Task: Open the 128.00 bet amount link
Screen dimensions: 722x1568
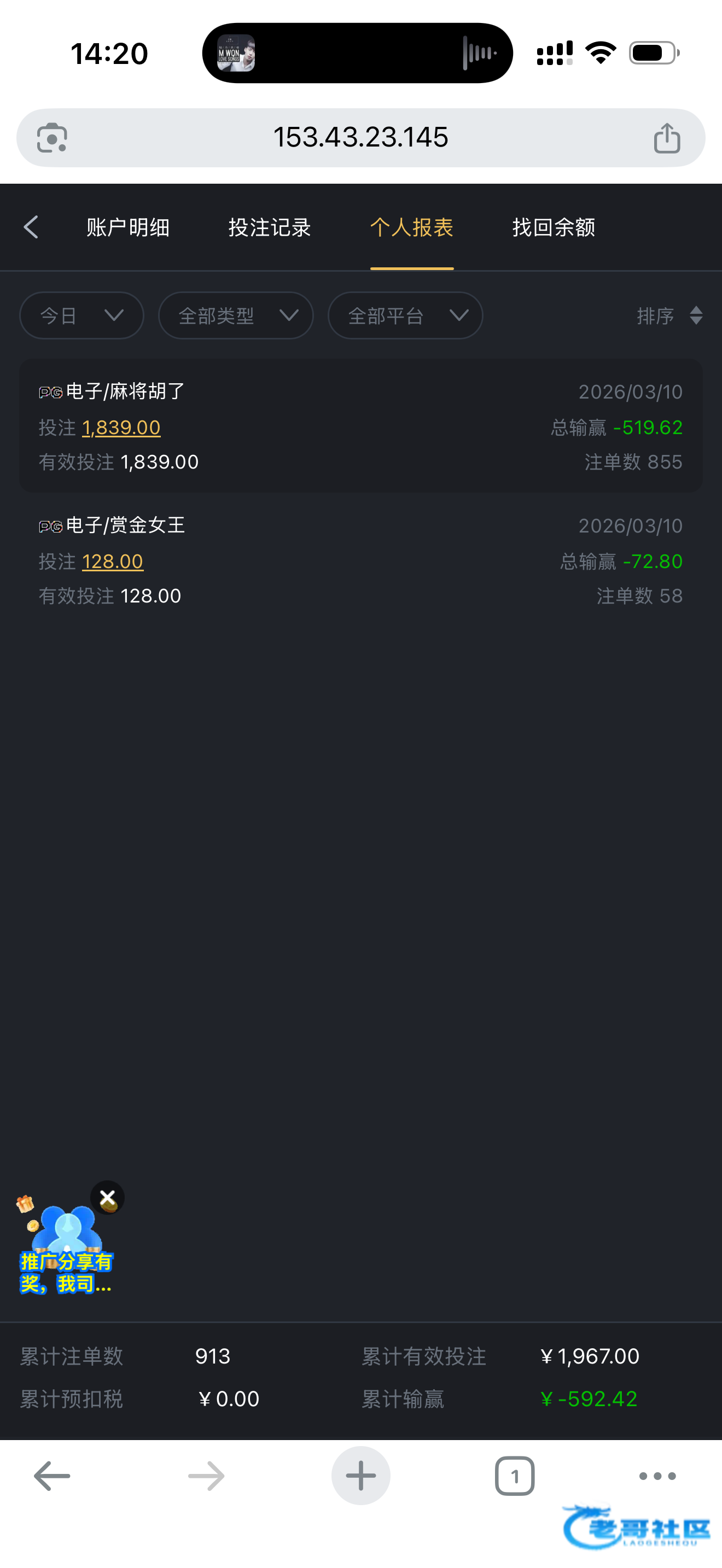Action: click(x=113, y=561)
